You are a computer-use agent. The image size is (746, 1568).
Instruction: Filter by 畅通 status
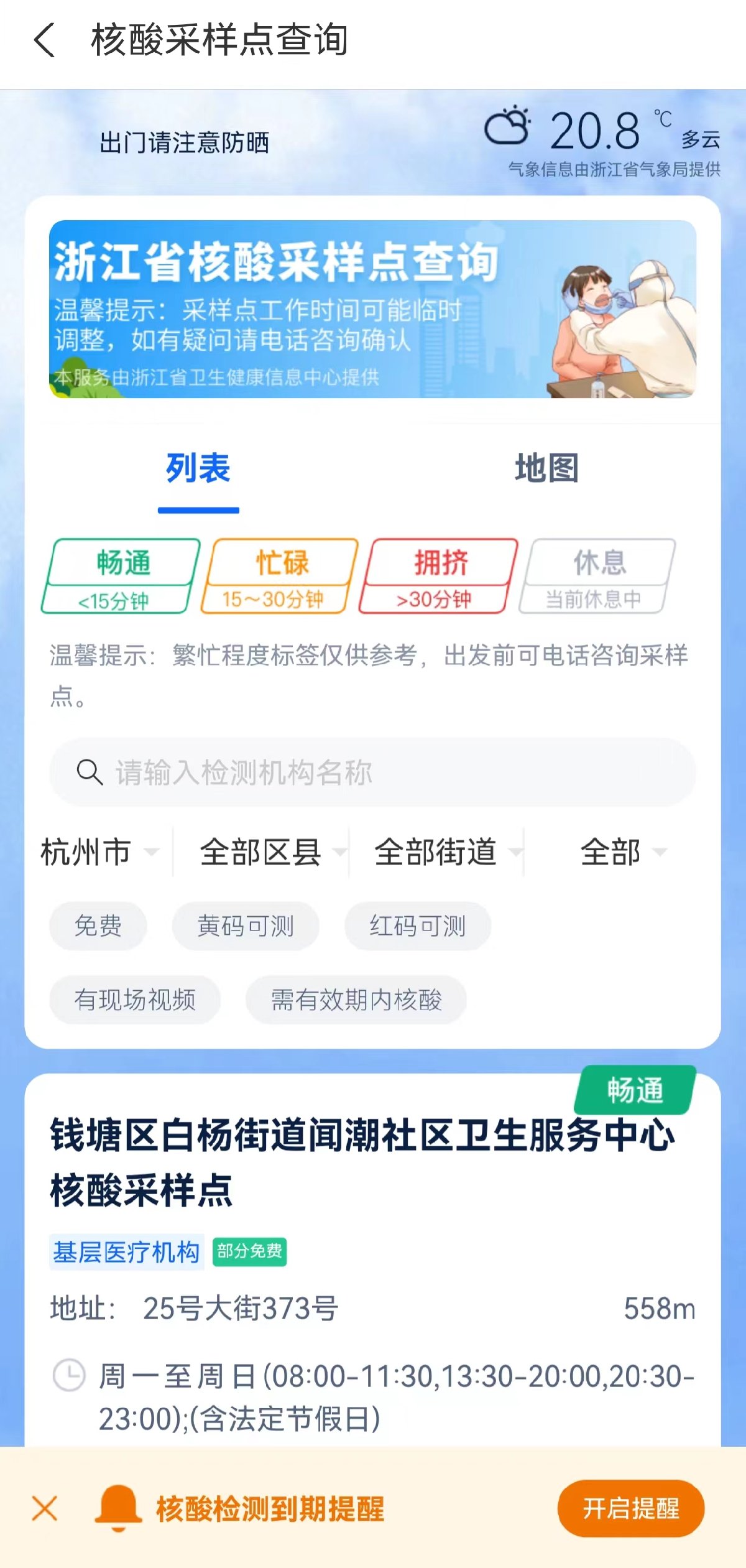point(121,576)
